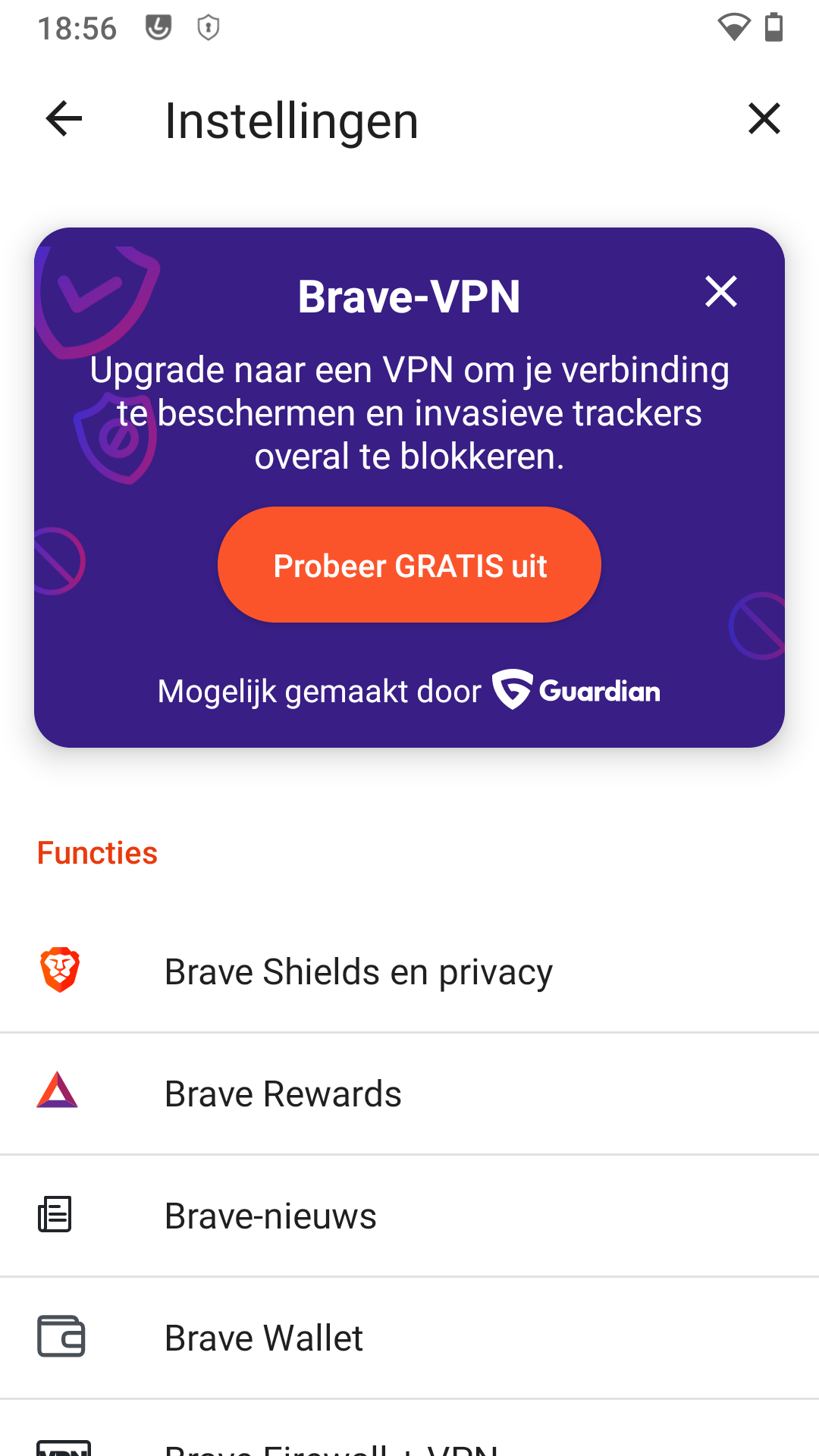
Task: Tap the Probeer GRATIS uit button
Action: tap(409, 565)
